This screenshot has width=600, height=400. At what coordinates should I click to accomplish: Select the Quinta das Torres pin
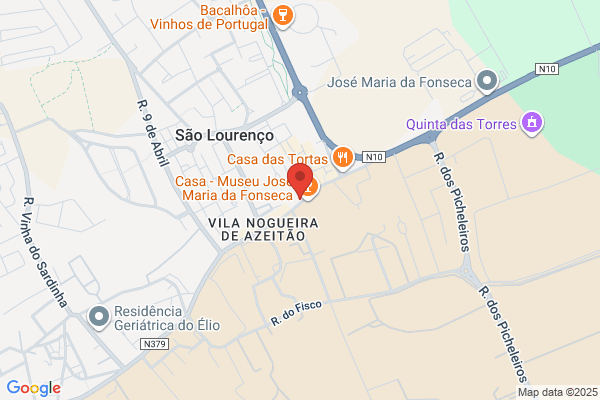tap(532, 124)
